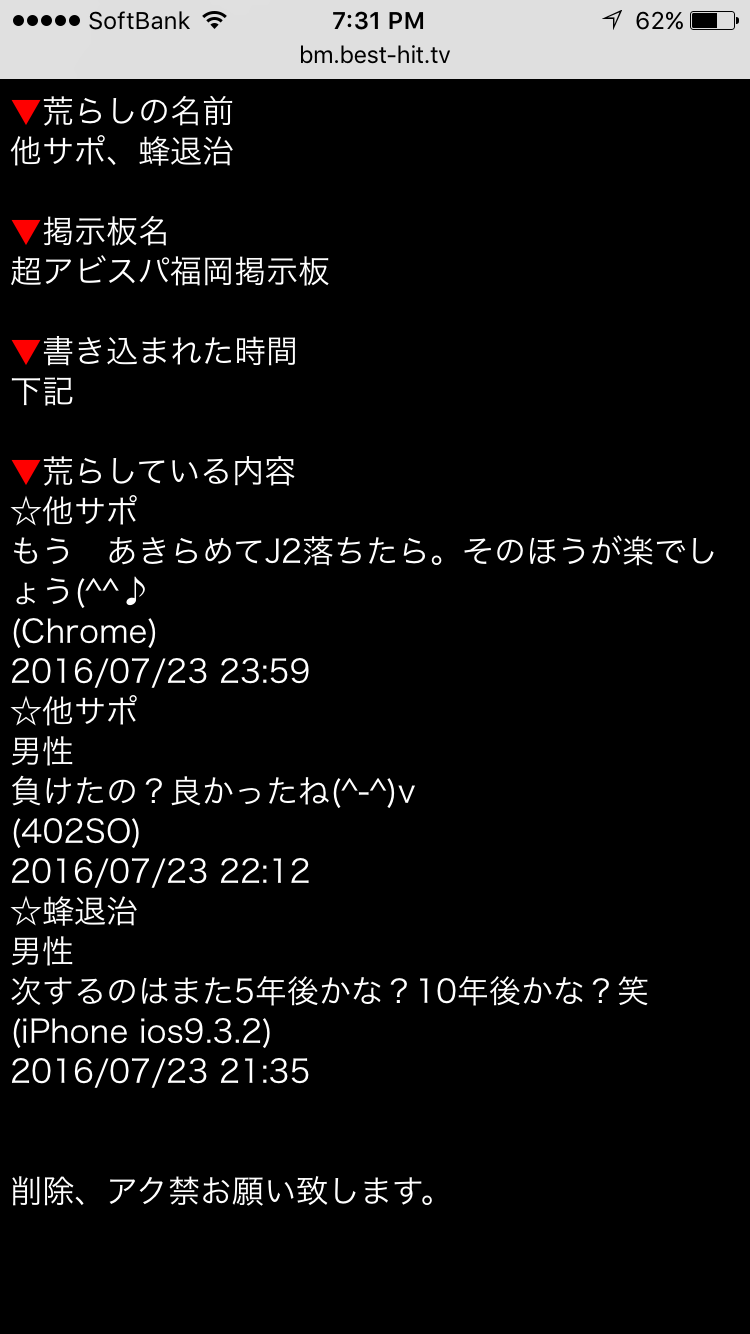Tap the bm.best-hit.tv address bar
750x1334 pixels.
click(375, 55)
